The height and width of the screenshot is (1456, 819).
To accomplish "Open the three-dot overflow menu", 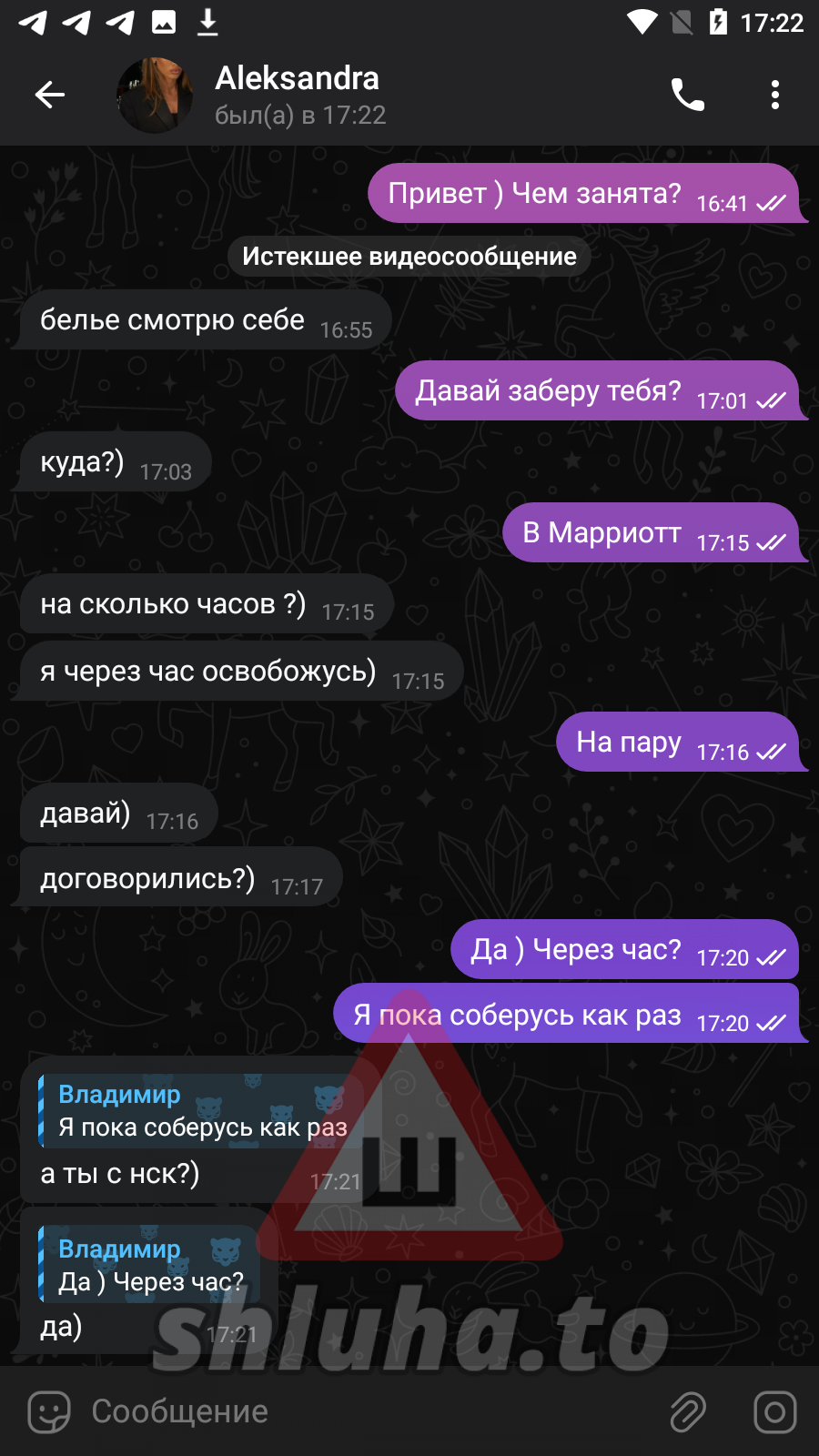I will [774, 95].
